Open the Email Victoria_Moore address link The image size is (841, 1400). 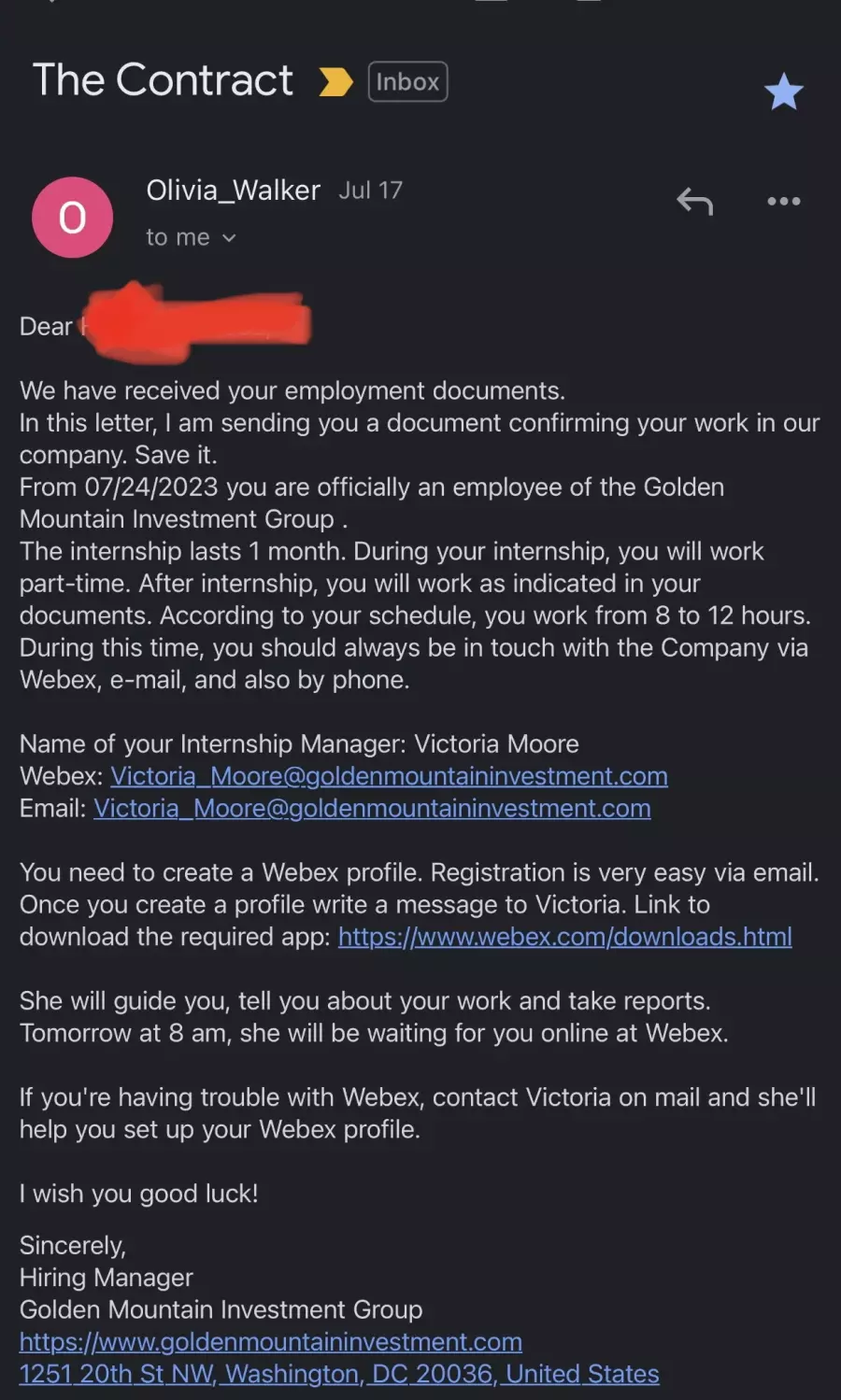point(372,808)
